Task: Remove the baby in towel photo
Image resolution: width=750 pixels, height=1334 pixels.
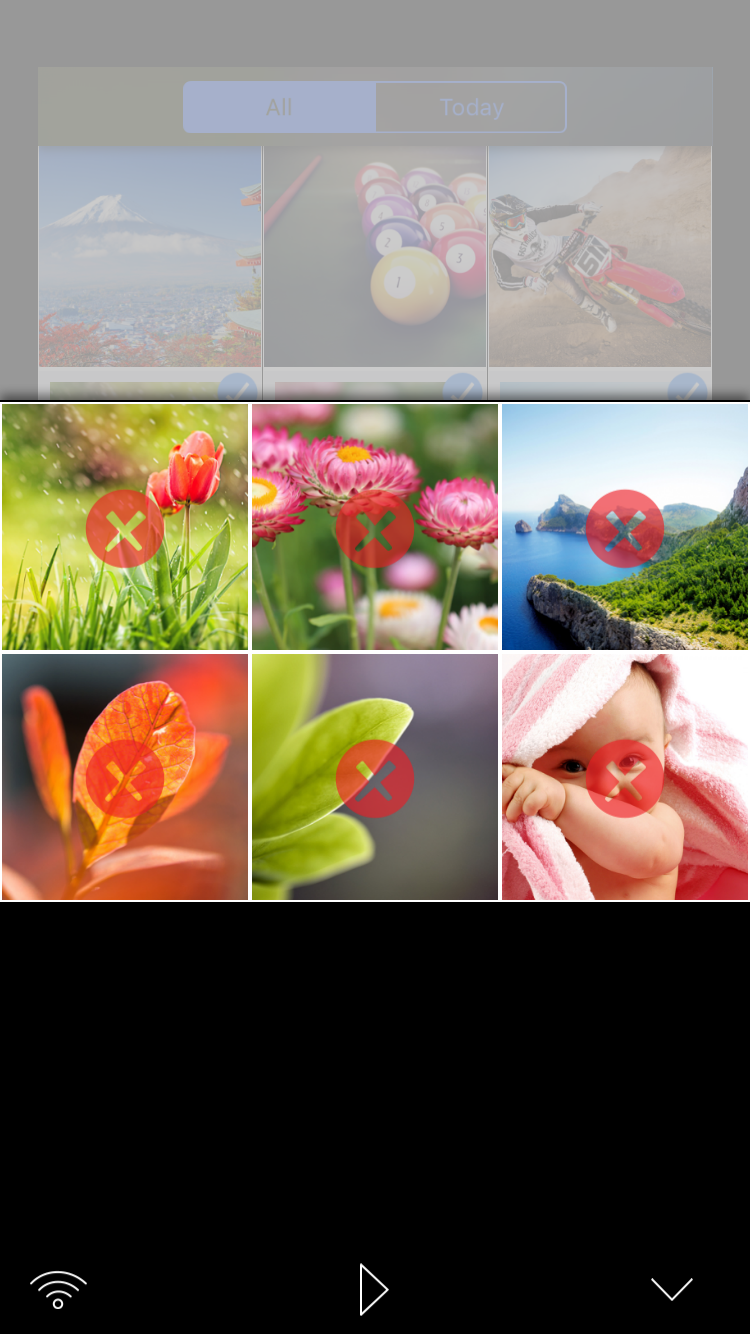Action: [x=625, y=778]
